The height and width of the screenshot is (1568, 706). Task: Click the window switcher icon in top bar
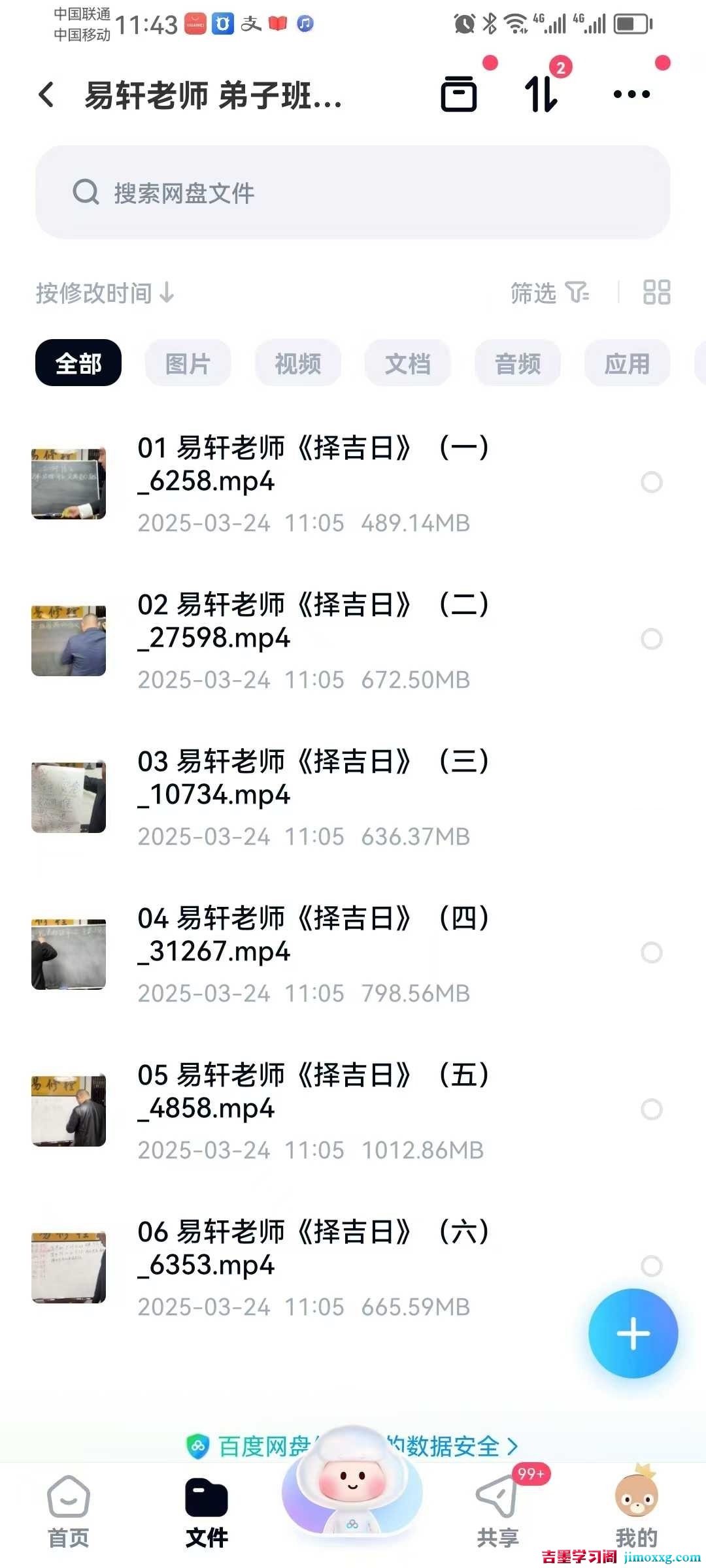460,95
